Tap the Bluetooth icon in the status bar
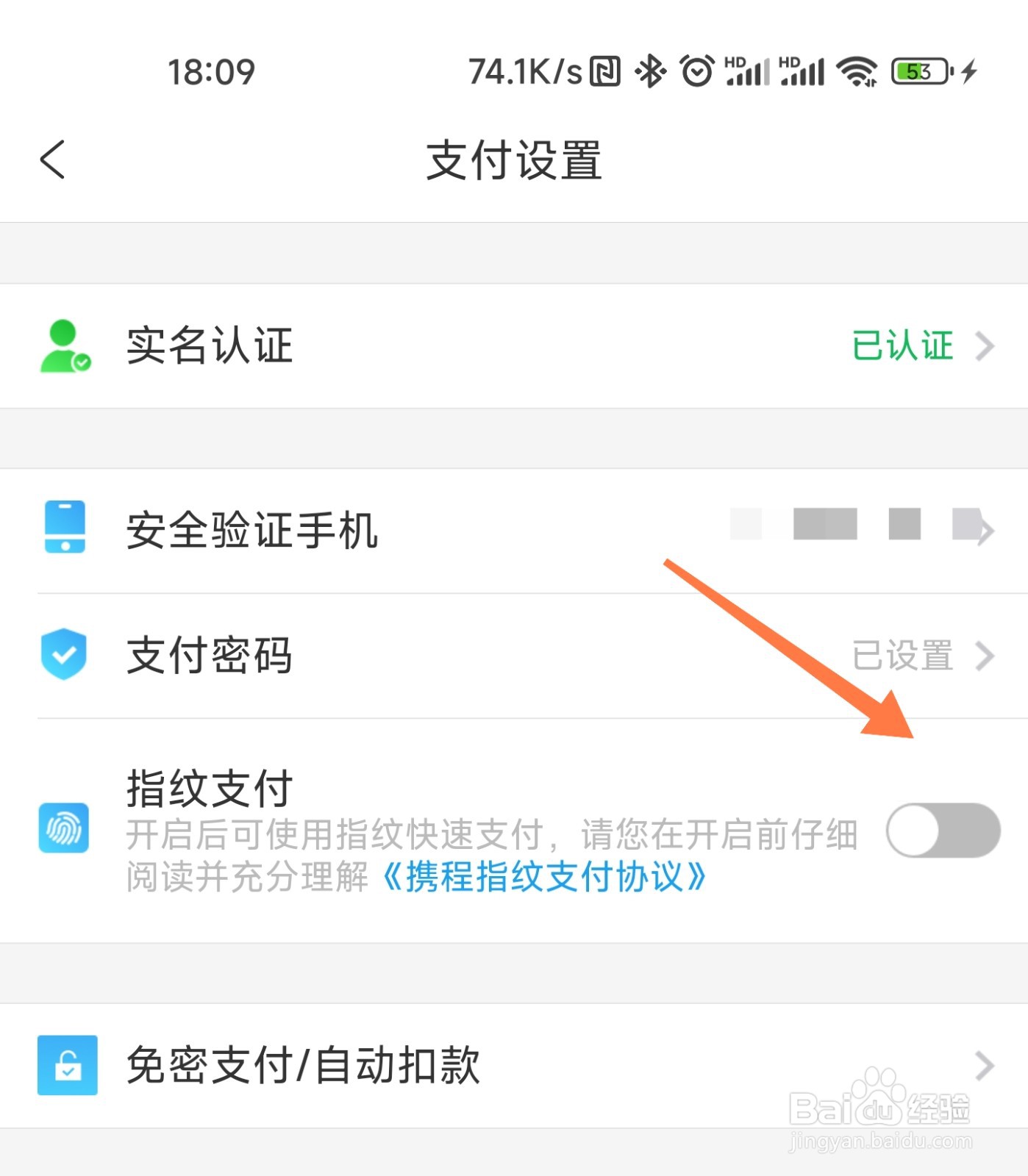1028x1176 pixels. tap(650, 71)
